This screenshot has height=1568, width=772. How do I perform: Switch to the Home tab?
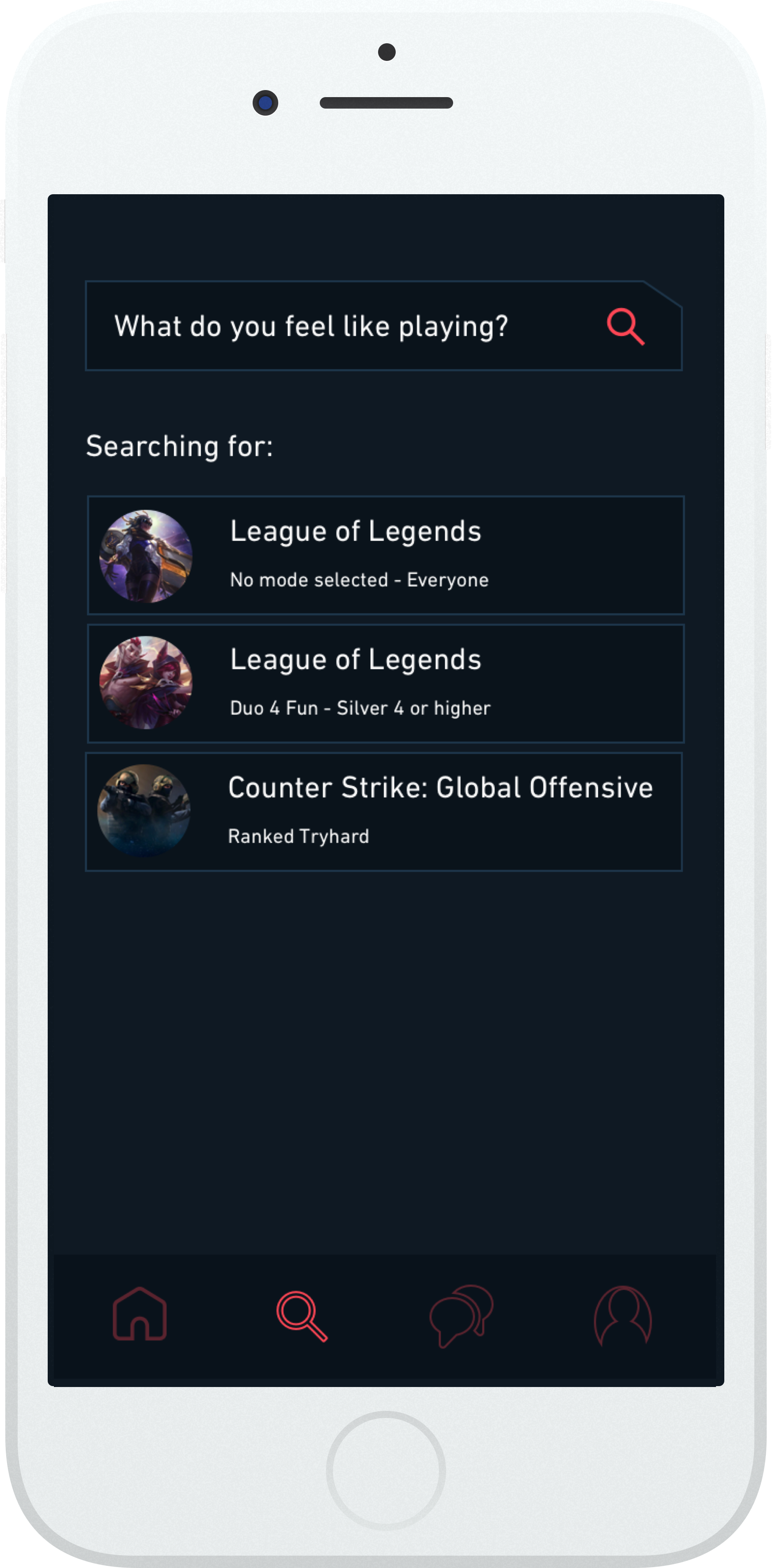click(140, 1314)
